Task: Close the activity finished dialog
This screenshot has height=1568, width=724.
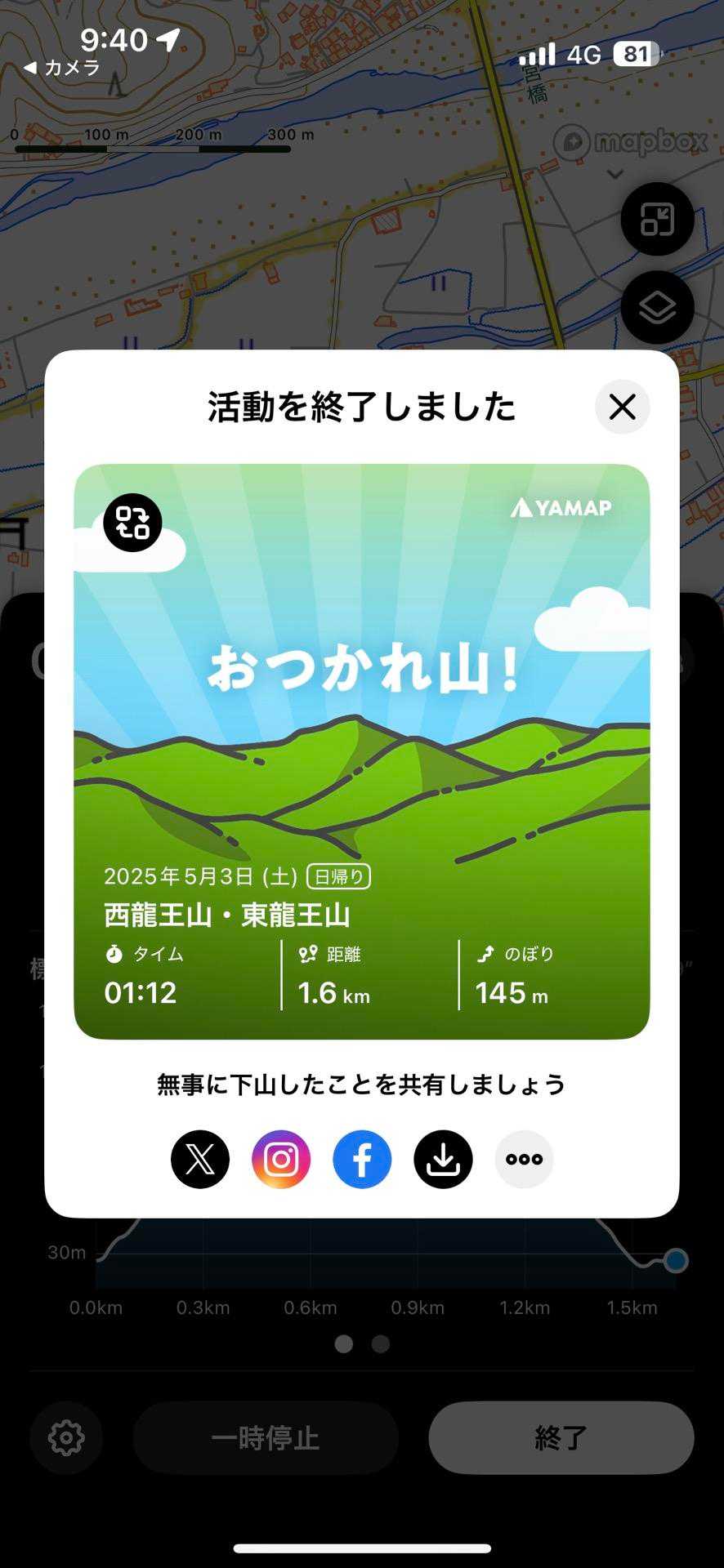Action: click(622, 407)
